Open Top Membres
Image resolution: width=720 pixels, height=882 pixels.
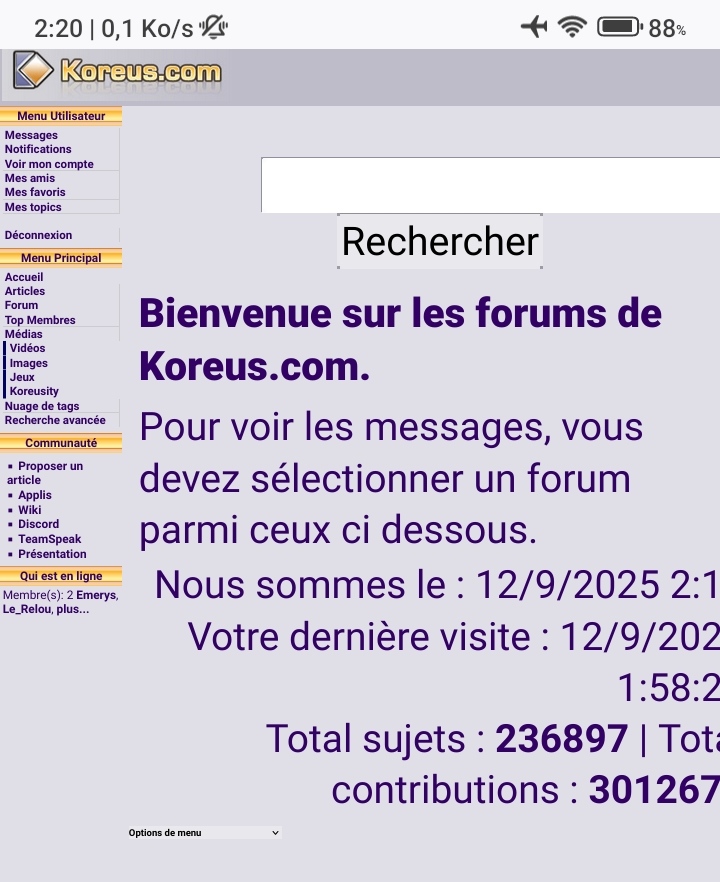pos(40,320)
